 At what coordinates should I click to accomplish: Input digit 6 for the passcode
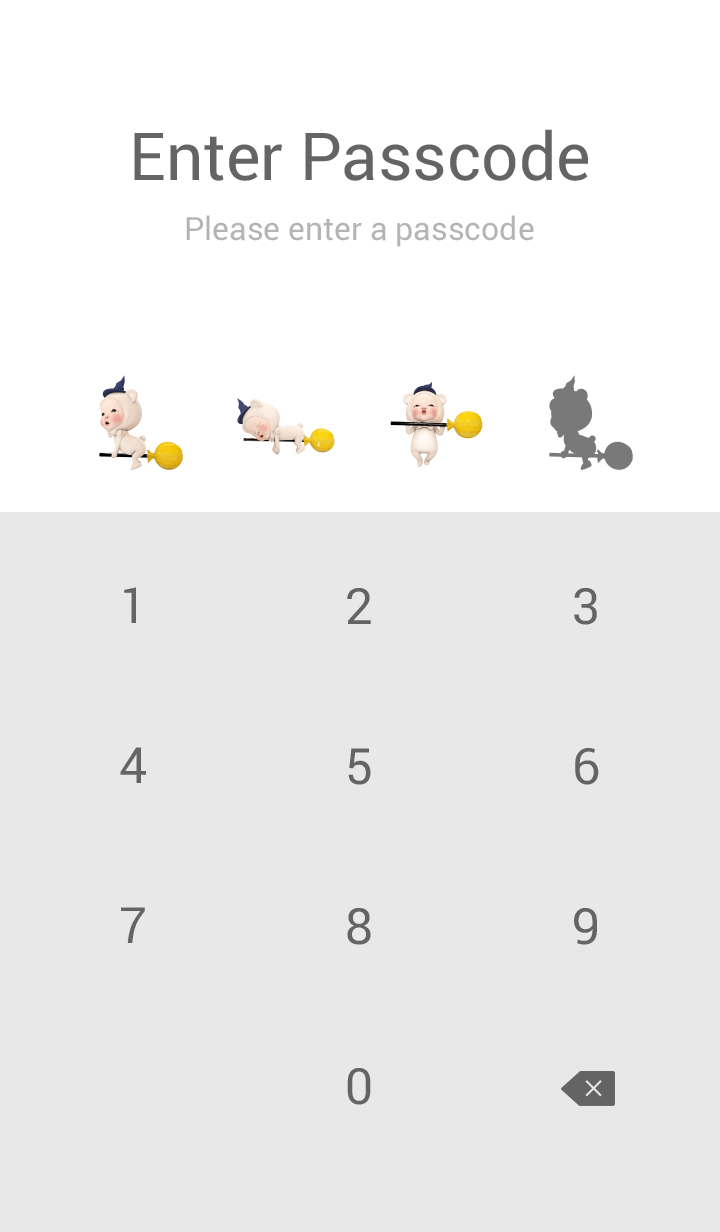click(x=586, y=766)
